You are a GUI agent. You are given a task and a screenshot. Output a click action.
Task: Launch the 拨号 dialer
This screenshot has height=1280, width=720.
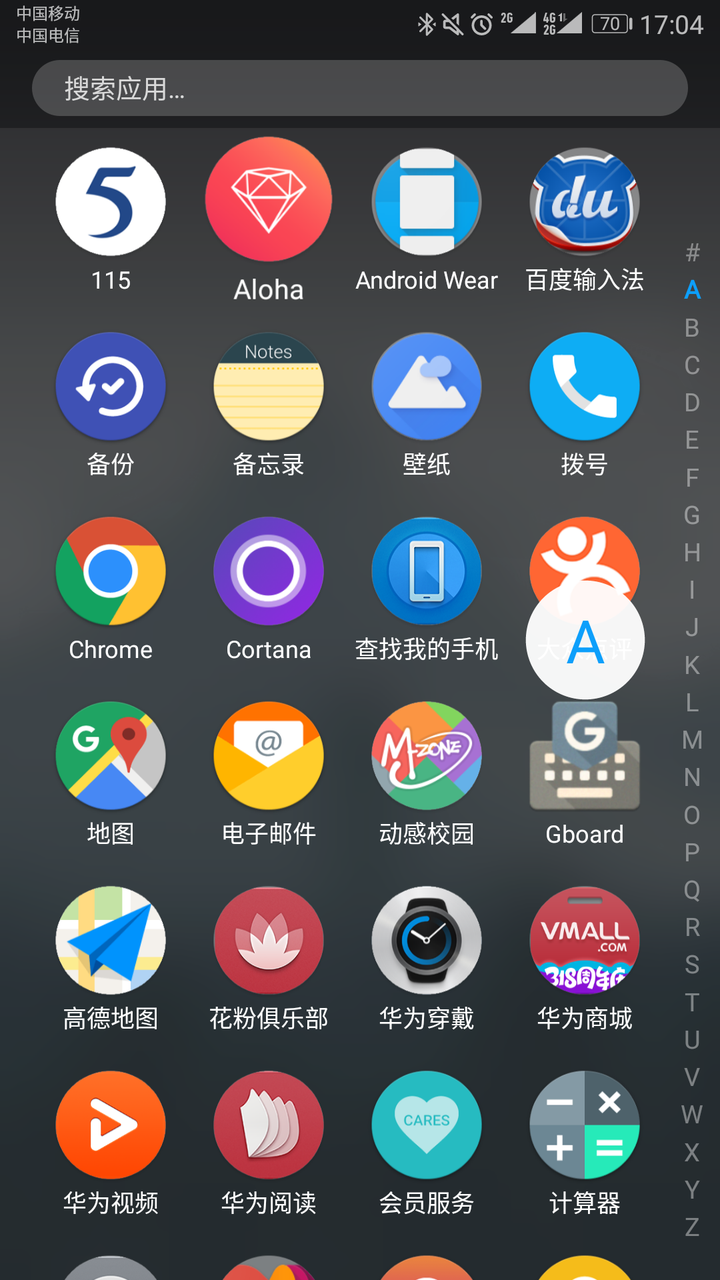click(x=584, y=388)
